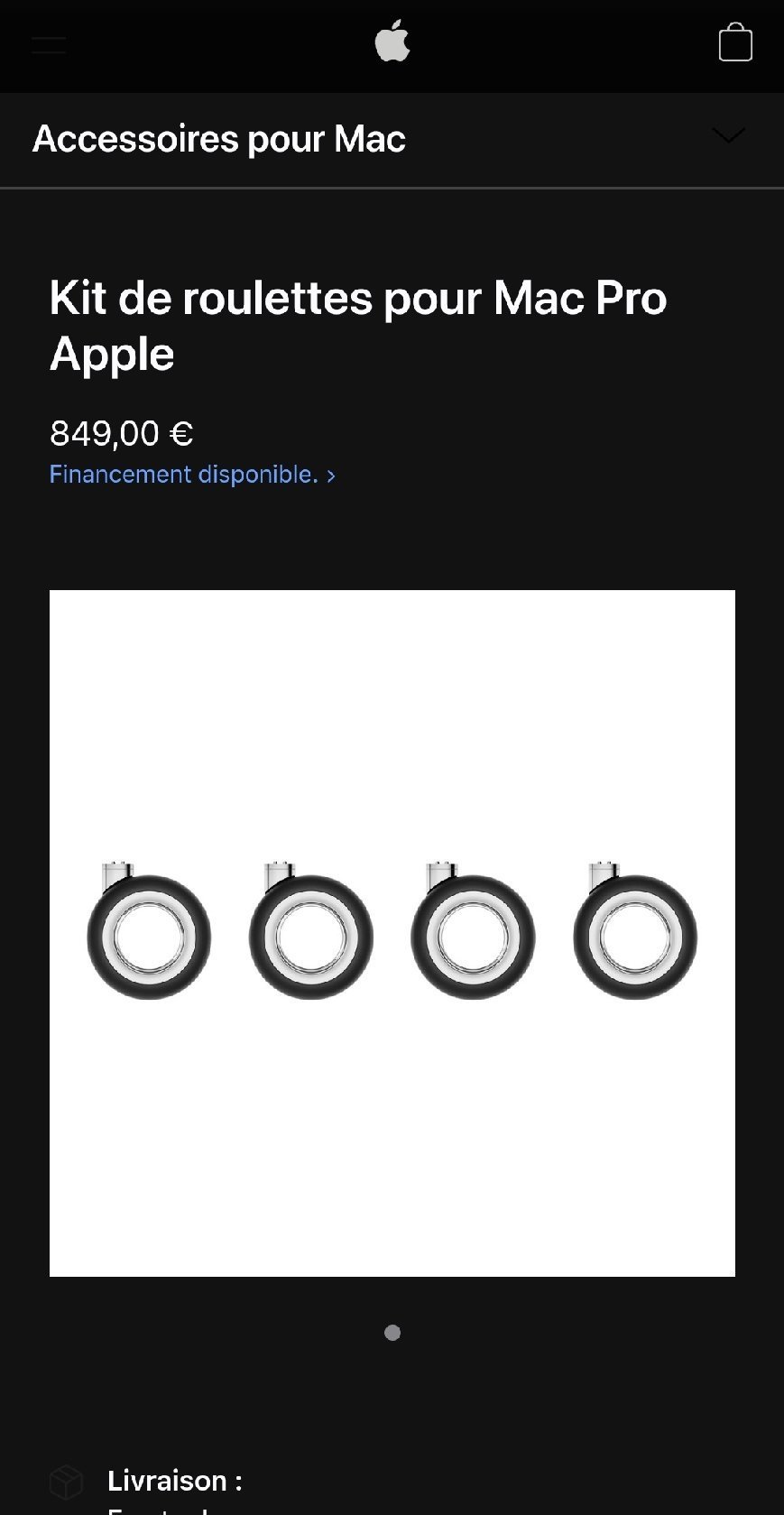The image size is (784, 1515).
Task: Expand the Accessoires pour Mac chevron
Action: point(728,135)
